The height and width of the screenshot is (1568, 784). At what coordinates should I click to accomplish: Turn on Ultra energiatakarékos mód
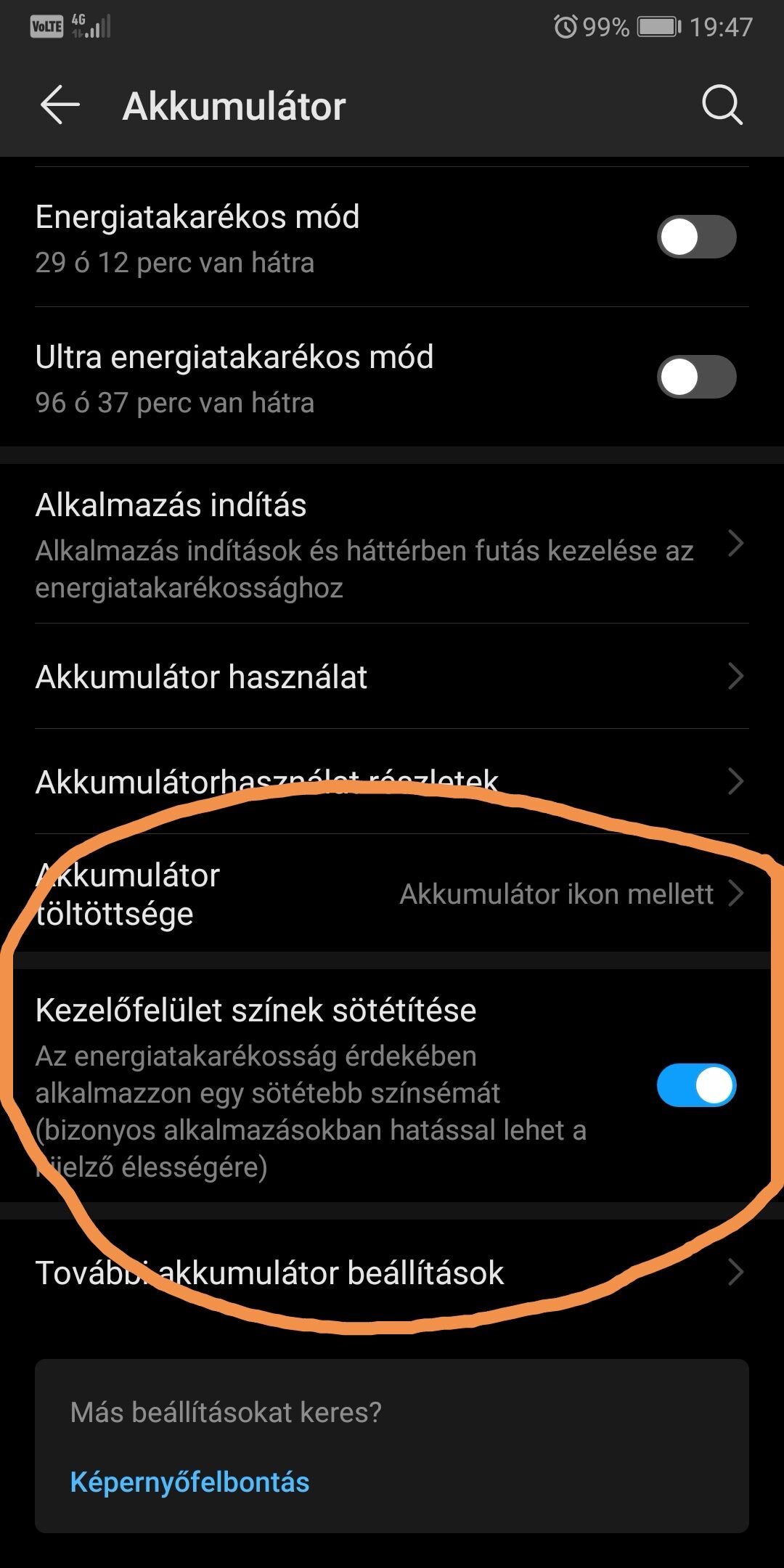coord(696,377)
